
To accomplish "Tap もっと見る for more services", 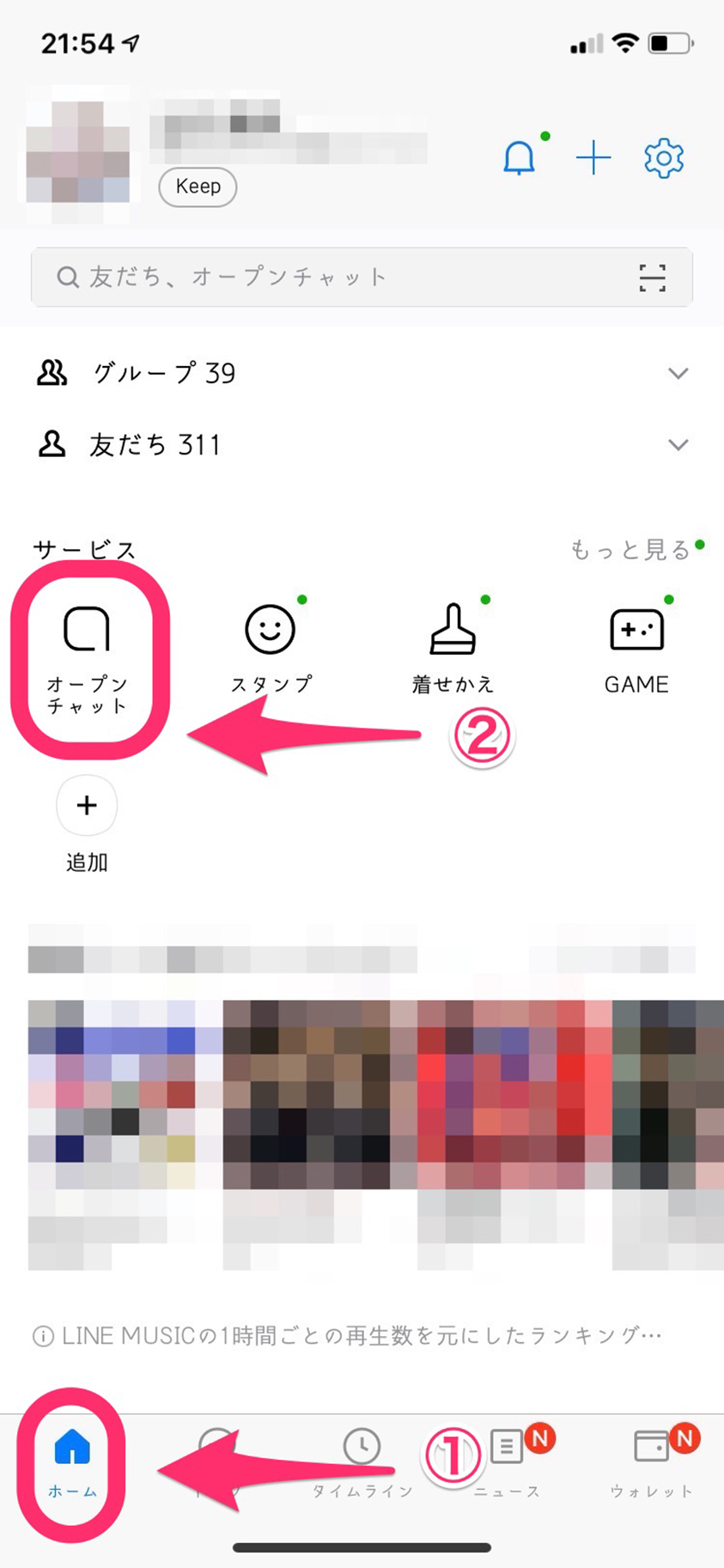I will (631, 550).
